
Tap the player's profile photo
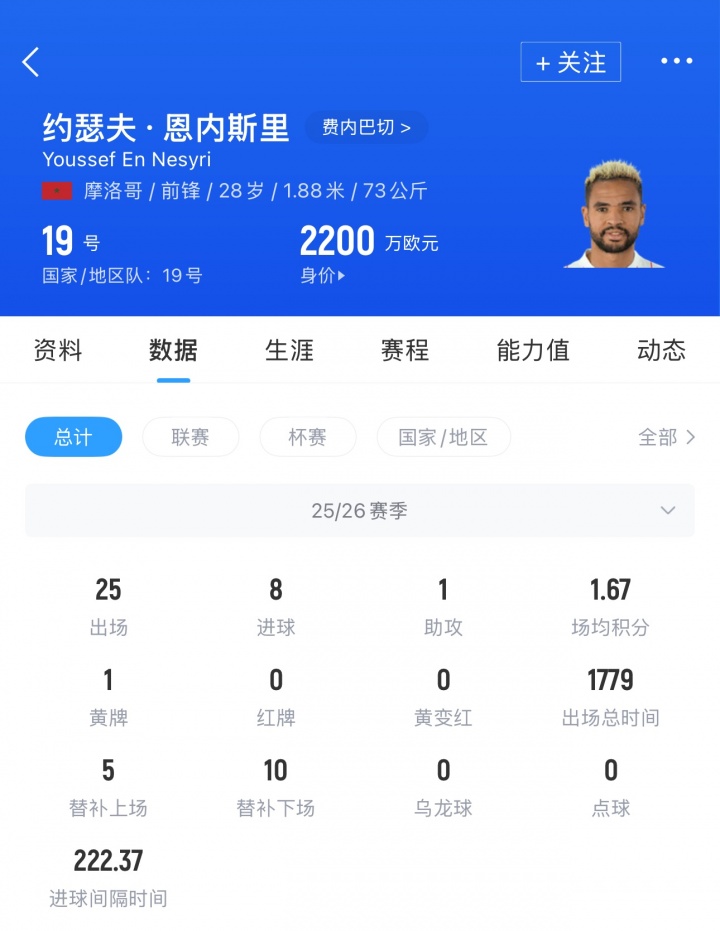(613, 213)
